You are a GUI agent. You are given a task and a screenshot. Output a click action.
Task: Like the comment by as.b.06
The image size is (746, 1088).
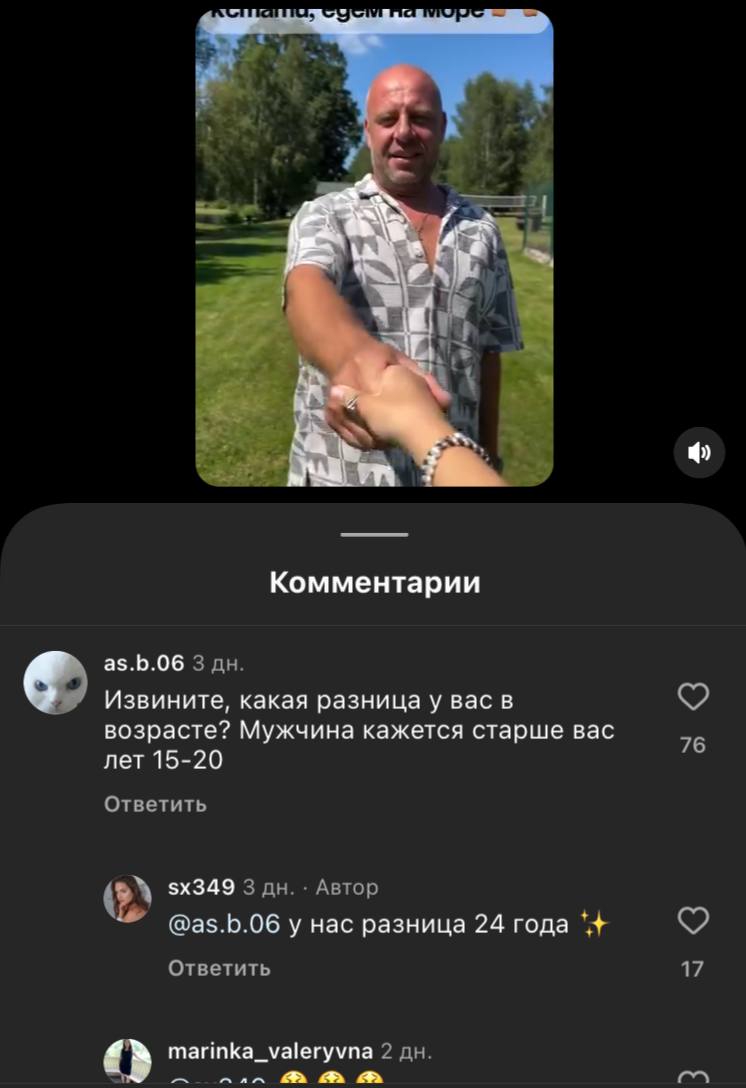click(693, 697)
